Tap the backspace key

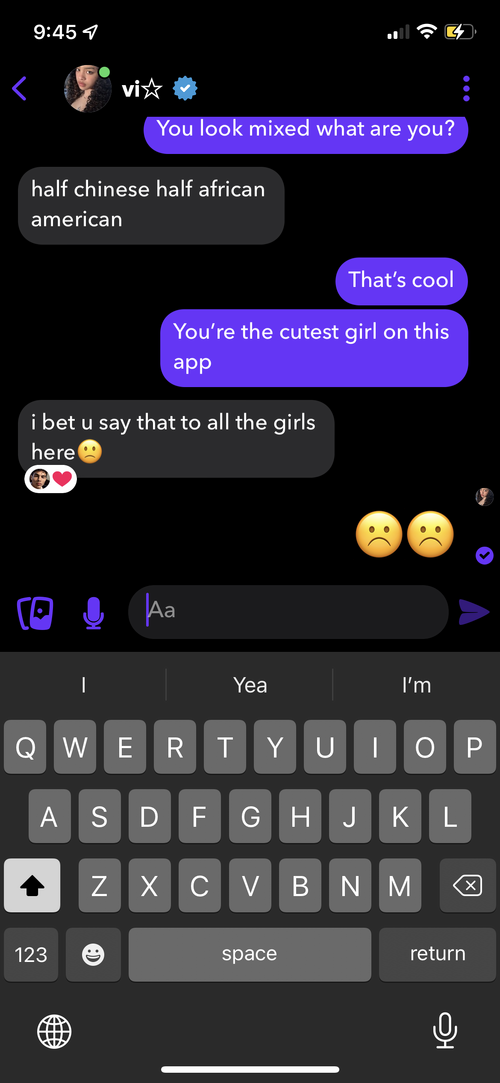tap(468, 885)
